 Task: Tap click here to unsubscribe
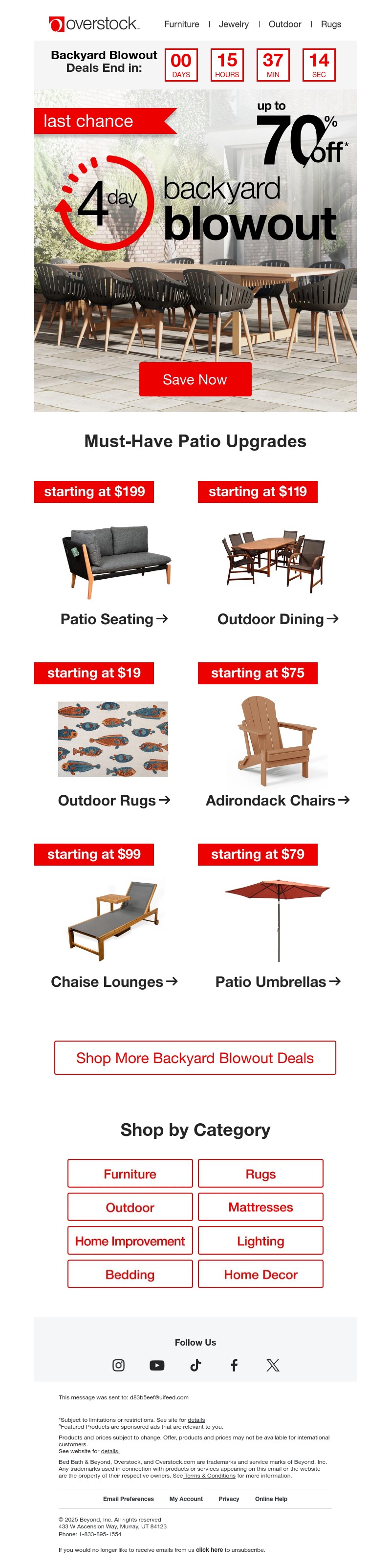click(x=209, y=1550)
